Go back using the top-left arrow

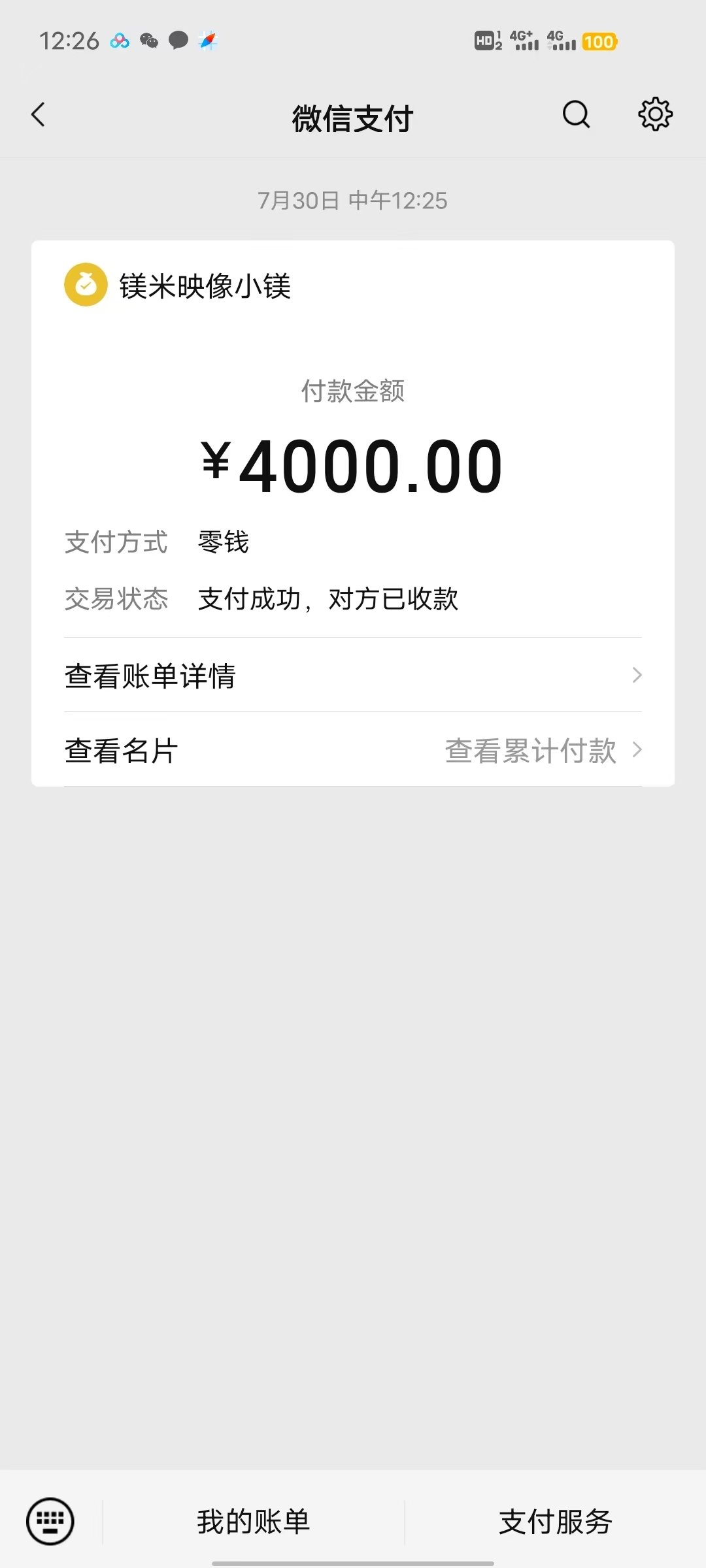[x=39, y=115]
